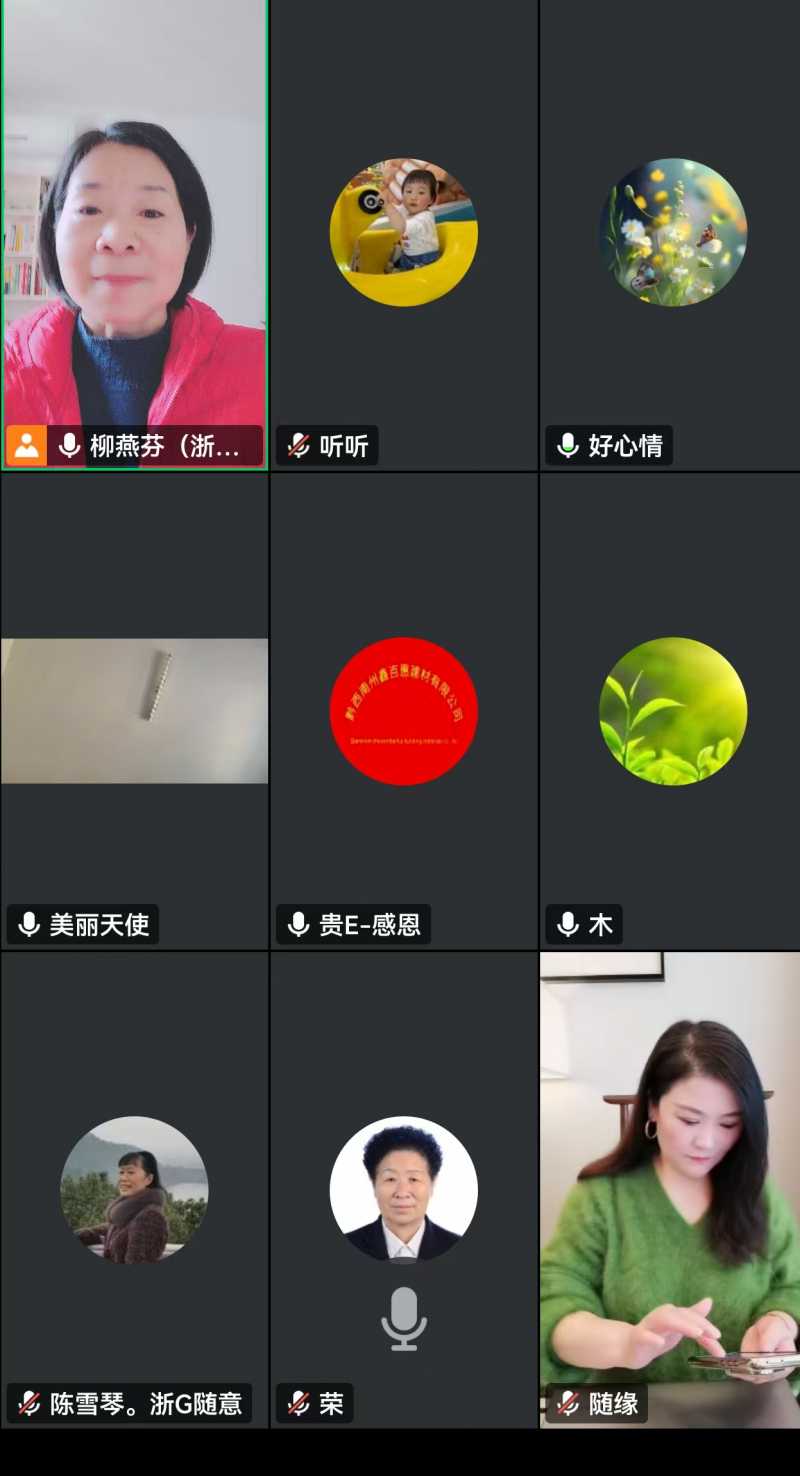Select the video tile labeled 柳燕芬

pos(134,234)
